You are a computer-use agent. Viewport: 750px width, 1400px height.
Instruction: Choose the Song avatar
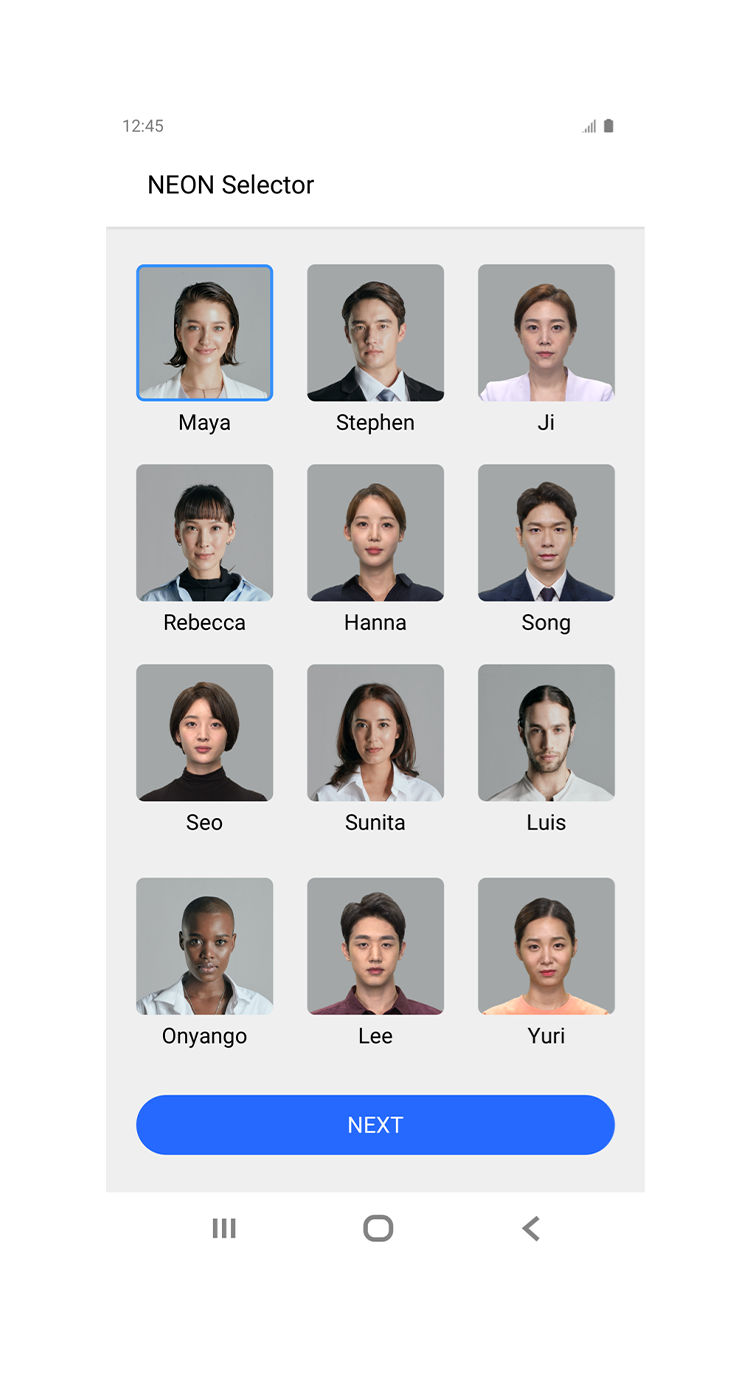pyautogui.click(x=546, y=532)
